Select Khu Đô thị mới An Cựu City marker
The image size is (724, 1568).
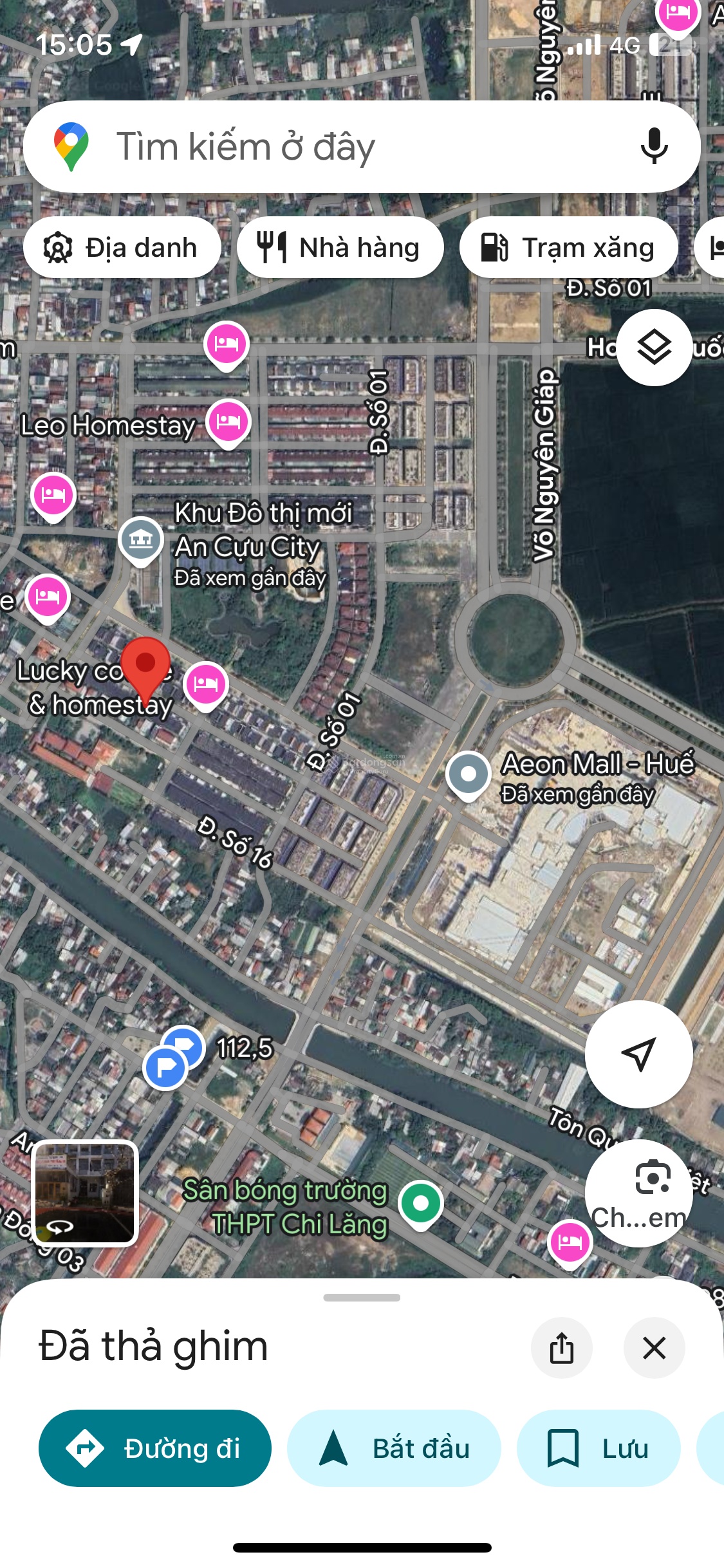141,539
